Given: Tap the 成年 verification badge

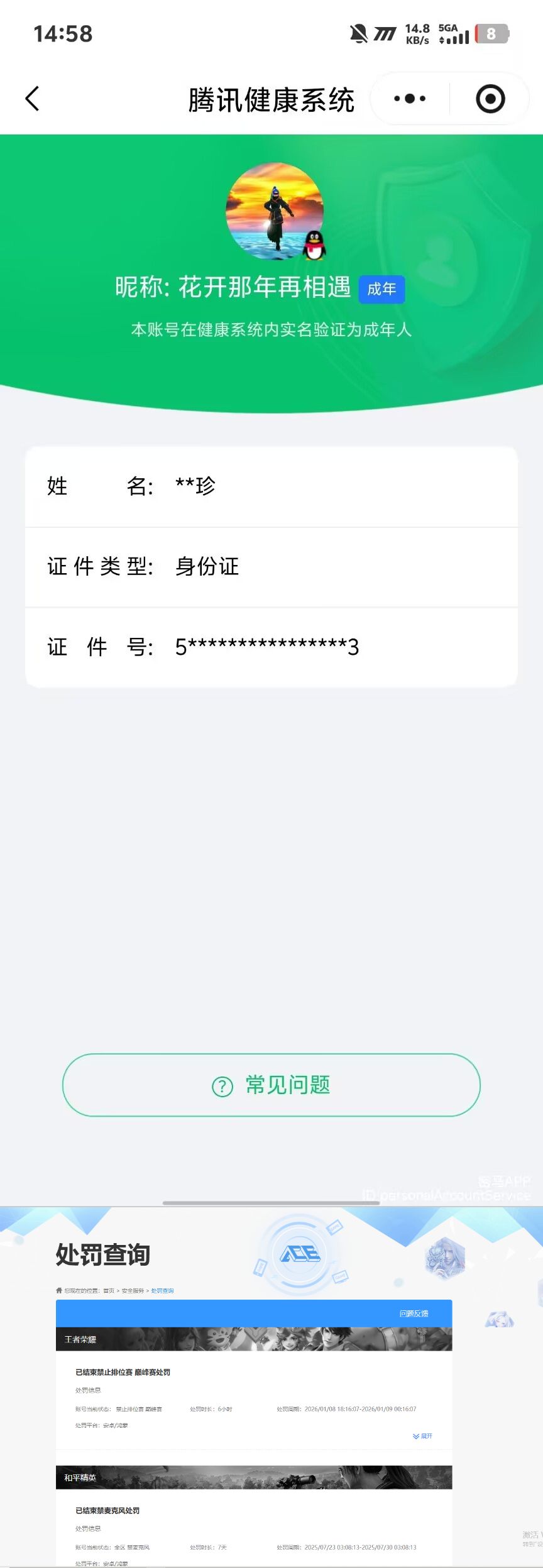Looking at the screenshot, I should [x=381, y=290].
